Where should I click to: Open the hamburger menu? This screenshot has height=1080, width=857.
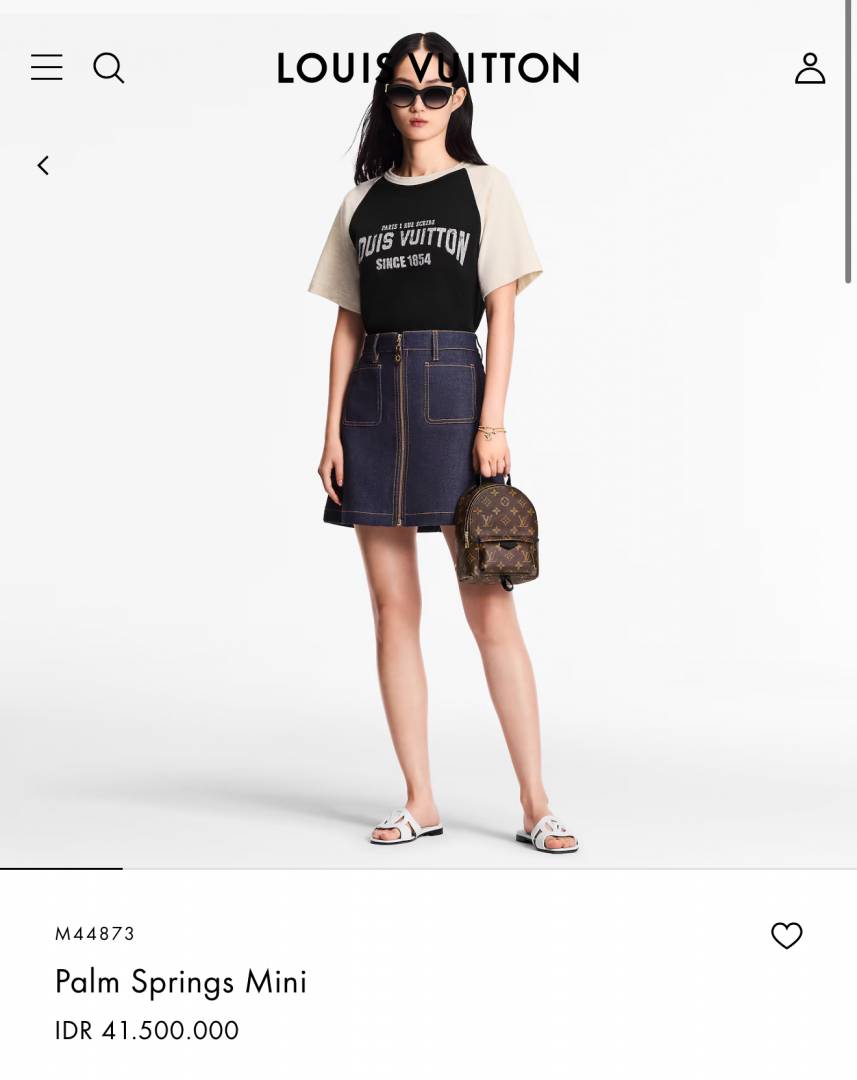pos(46,68)
